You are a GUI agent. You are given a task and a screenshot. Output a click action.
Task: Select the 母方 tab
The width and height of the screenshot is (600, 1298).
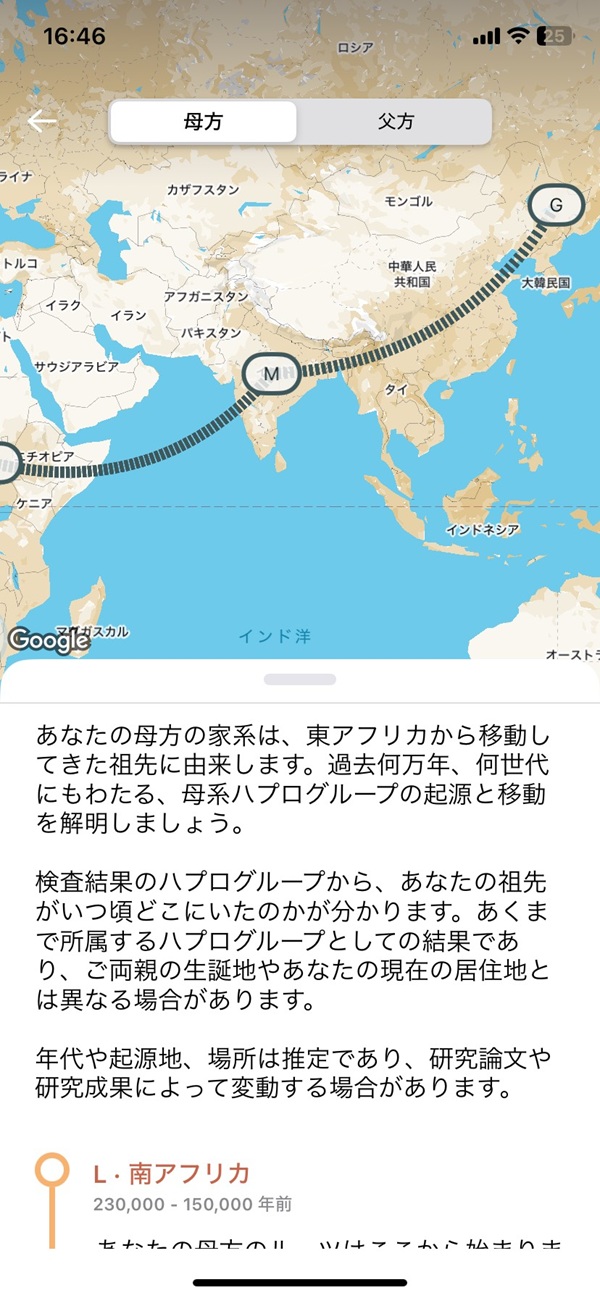(x=203, y=122)
